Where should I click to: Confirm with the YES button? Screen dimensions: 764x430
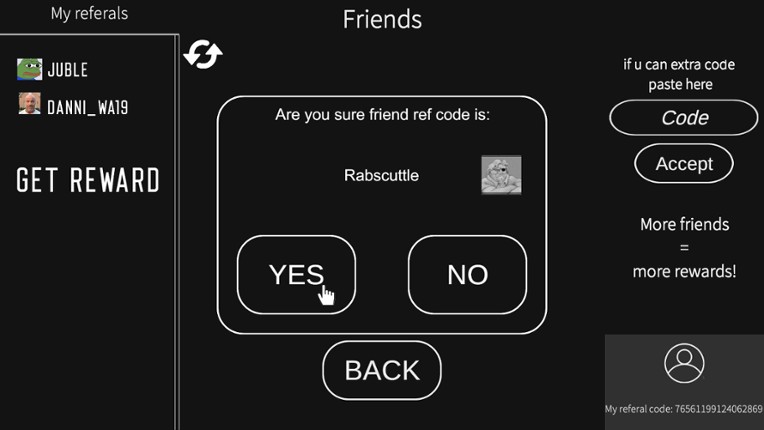[x=296, y=275]
